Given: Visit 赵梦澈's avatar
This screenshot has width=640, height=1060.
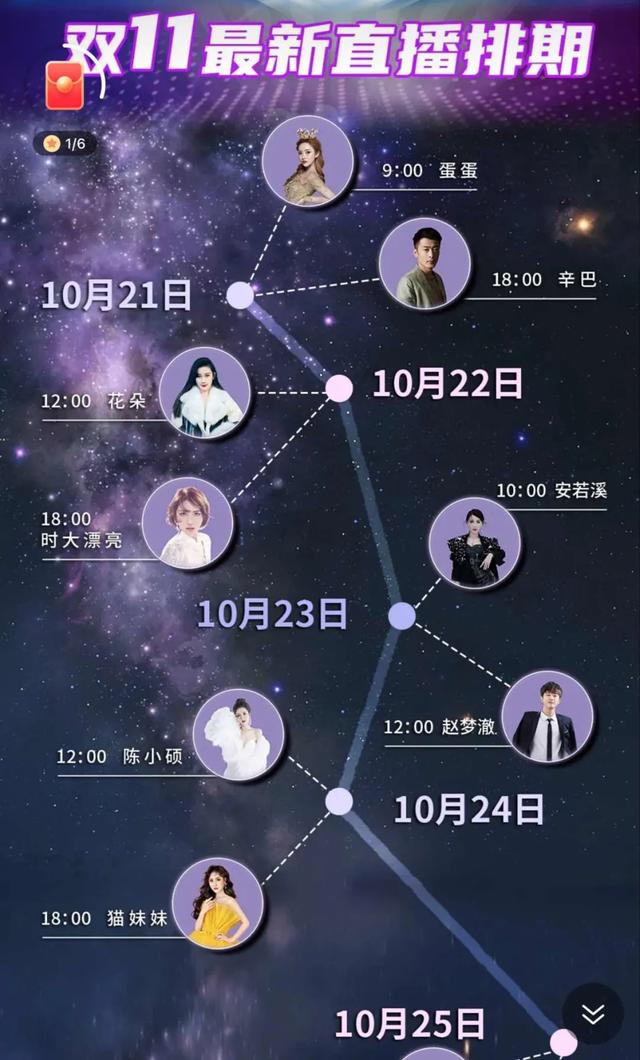Looking at the screenshot, I should pyautogui.click(x=547, y=717).
